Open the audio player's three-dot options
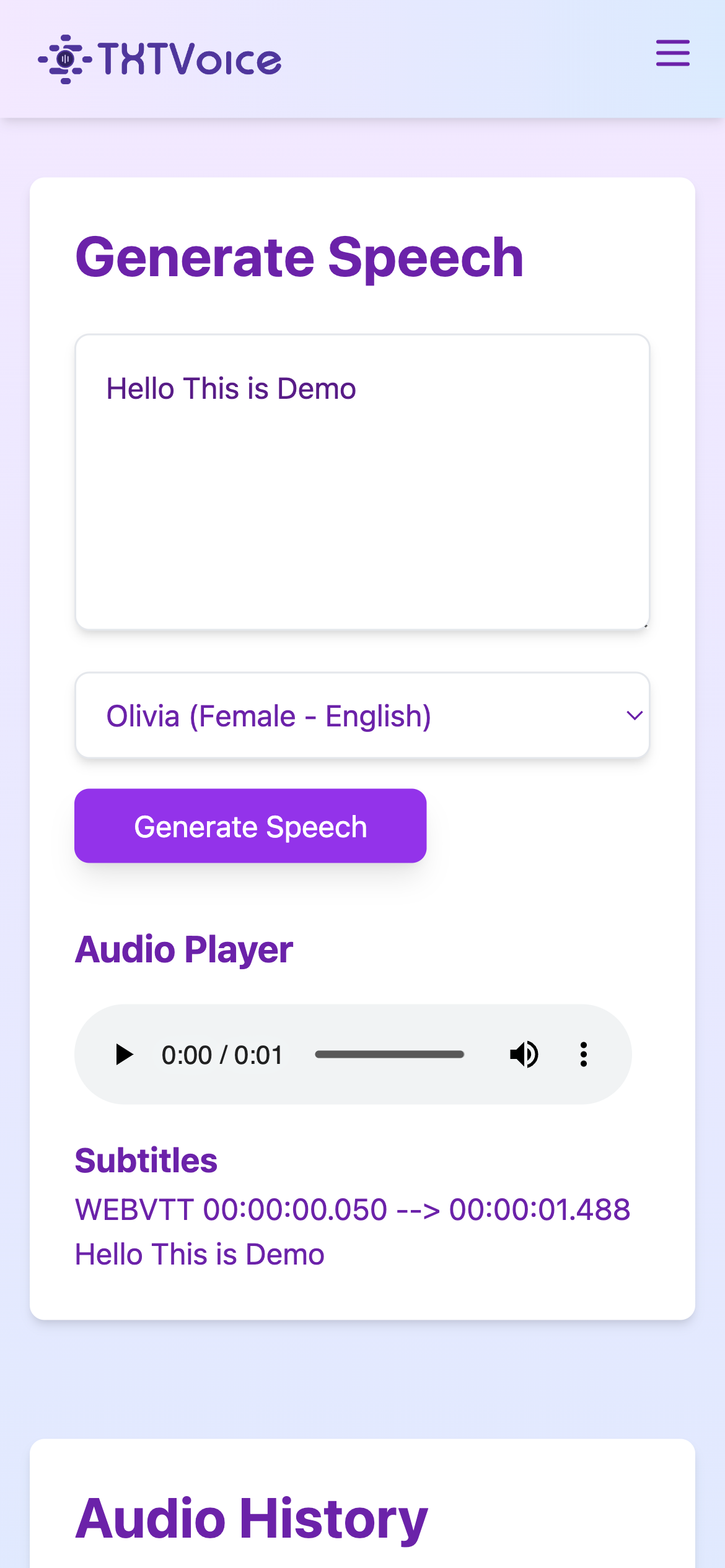725x1568 pixels. pyautogui.click(x=583, y=1055)
